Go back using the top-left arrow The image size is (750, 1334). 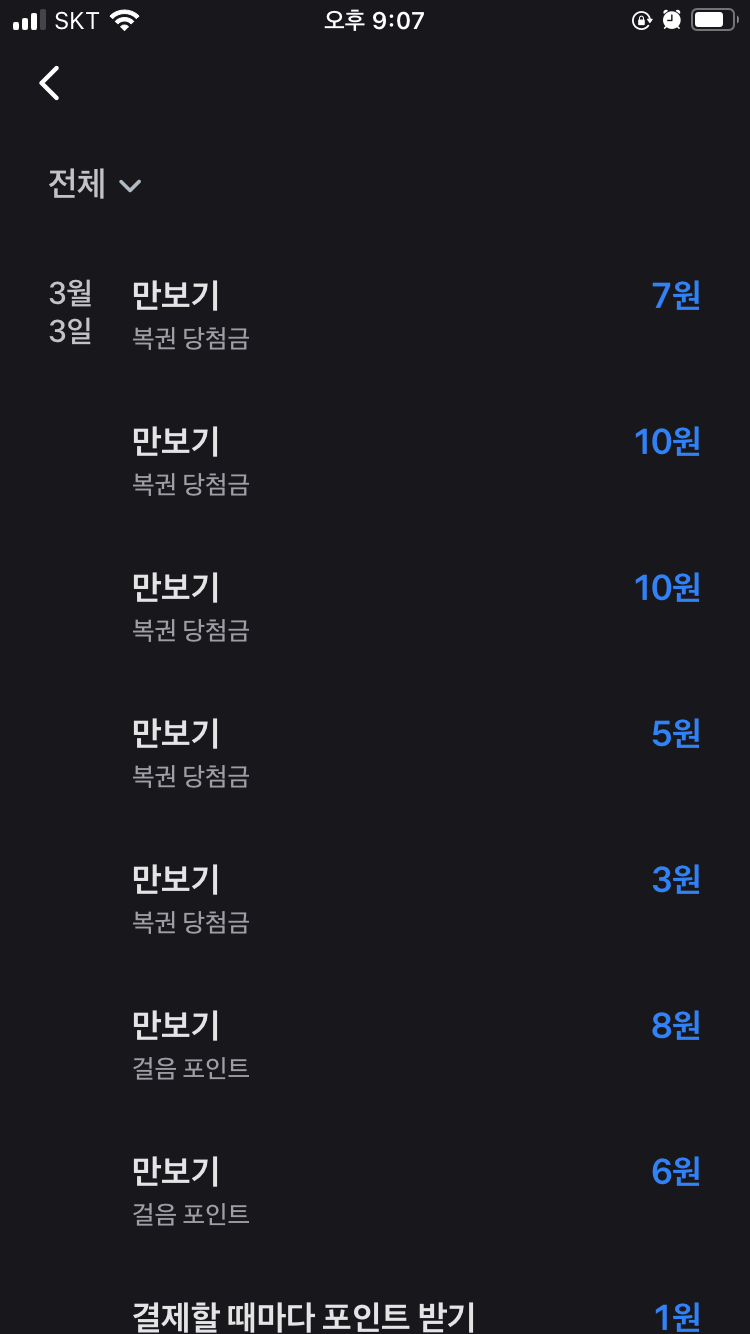click(49, 83)
